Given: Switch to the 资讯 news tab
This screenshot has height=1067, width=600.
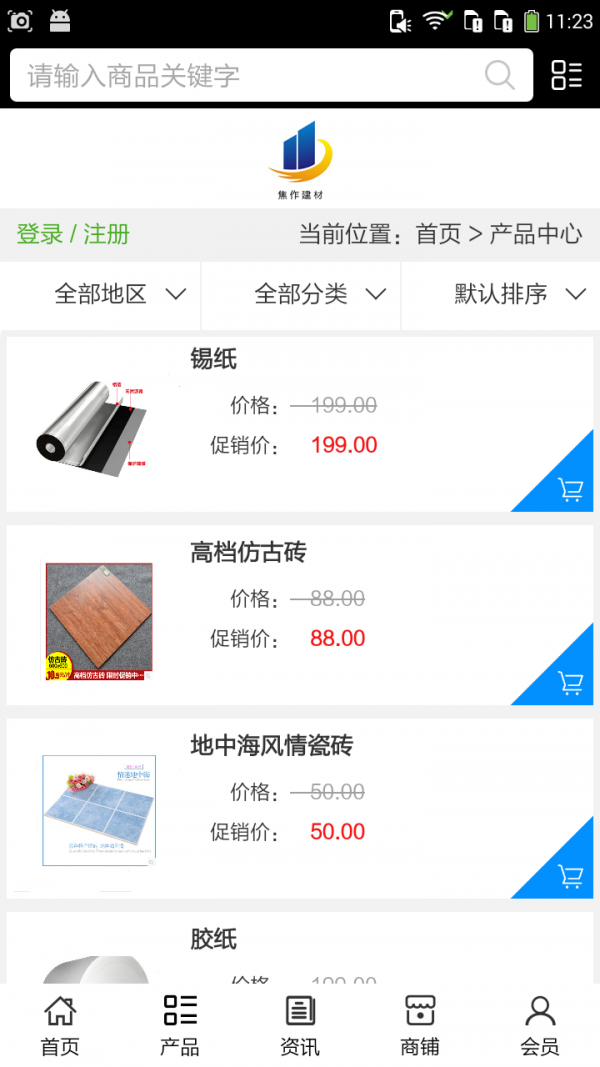Looking at the screenshot, I should click(300, 1025).
